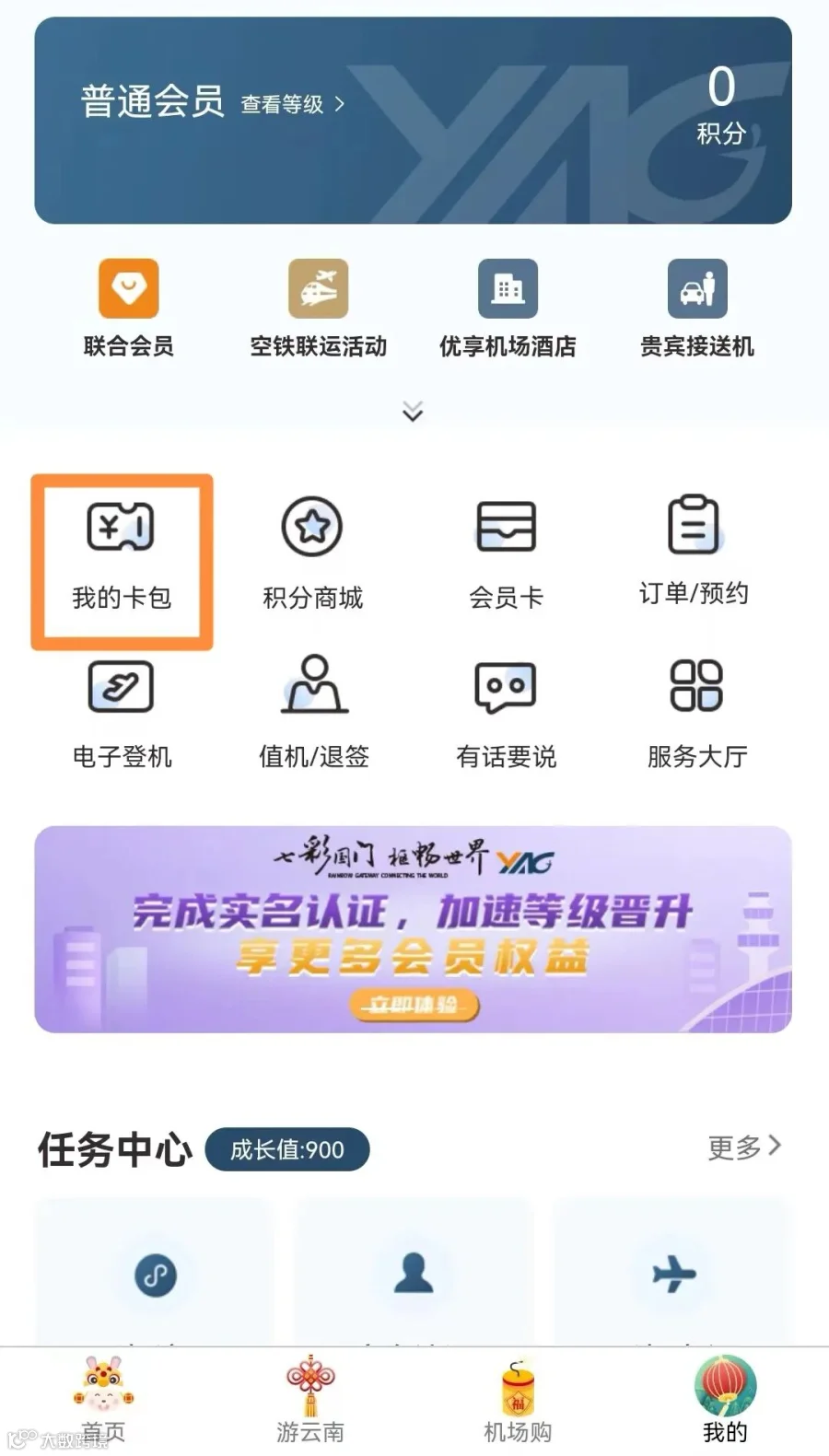Open 空铁联运活动 shortcut
This screenshot has width=829, height=1456.
318,309
